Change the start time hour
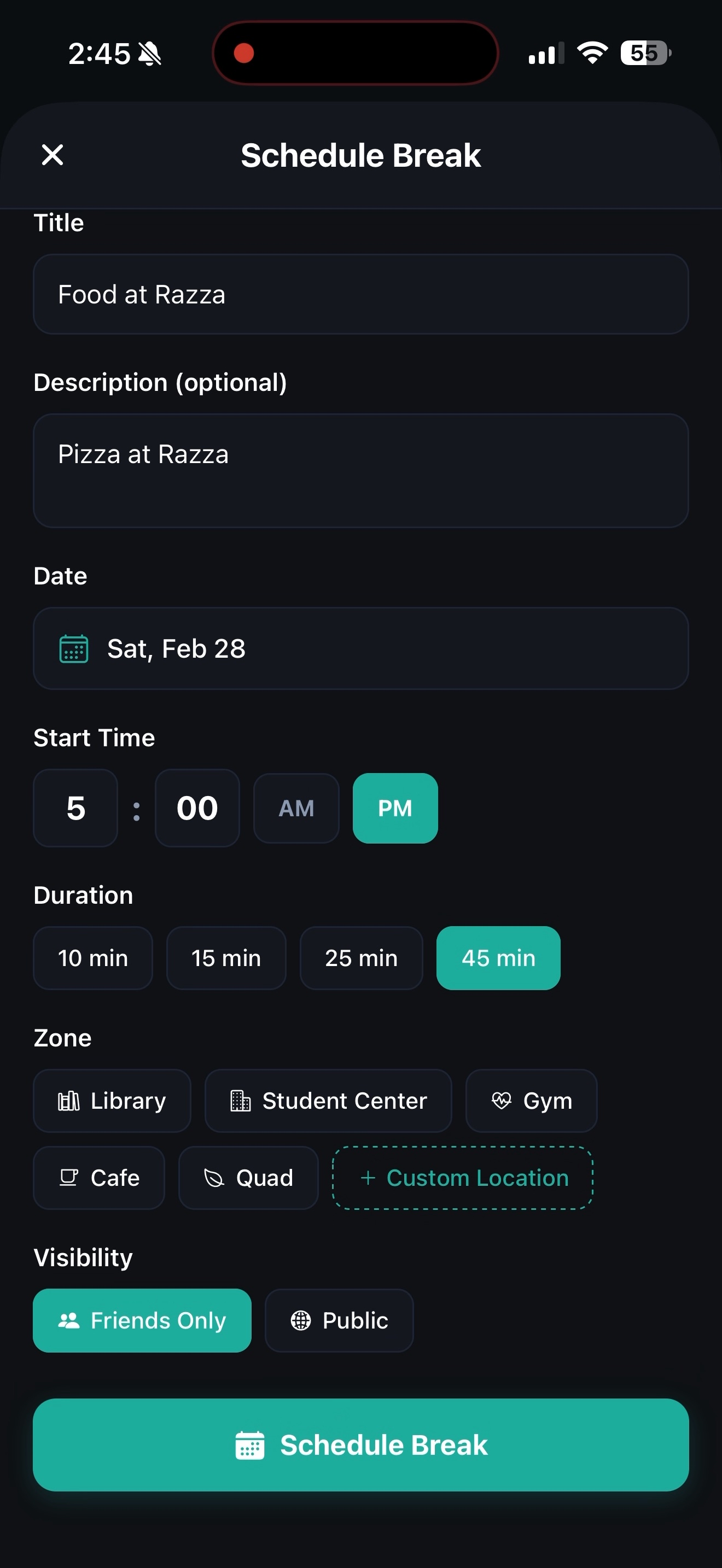 [75, 808]
